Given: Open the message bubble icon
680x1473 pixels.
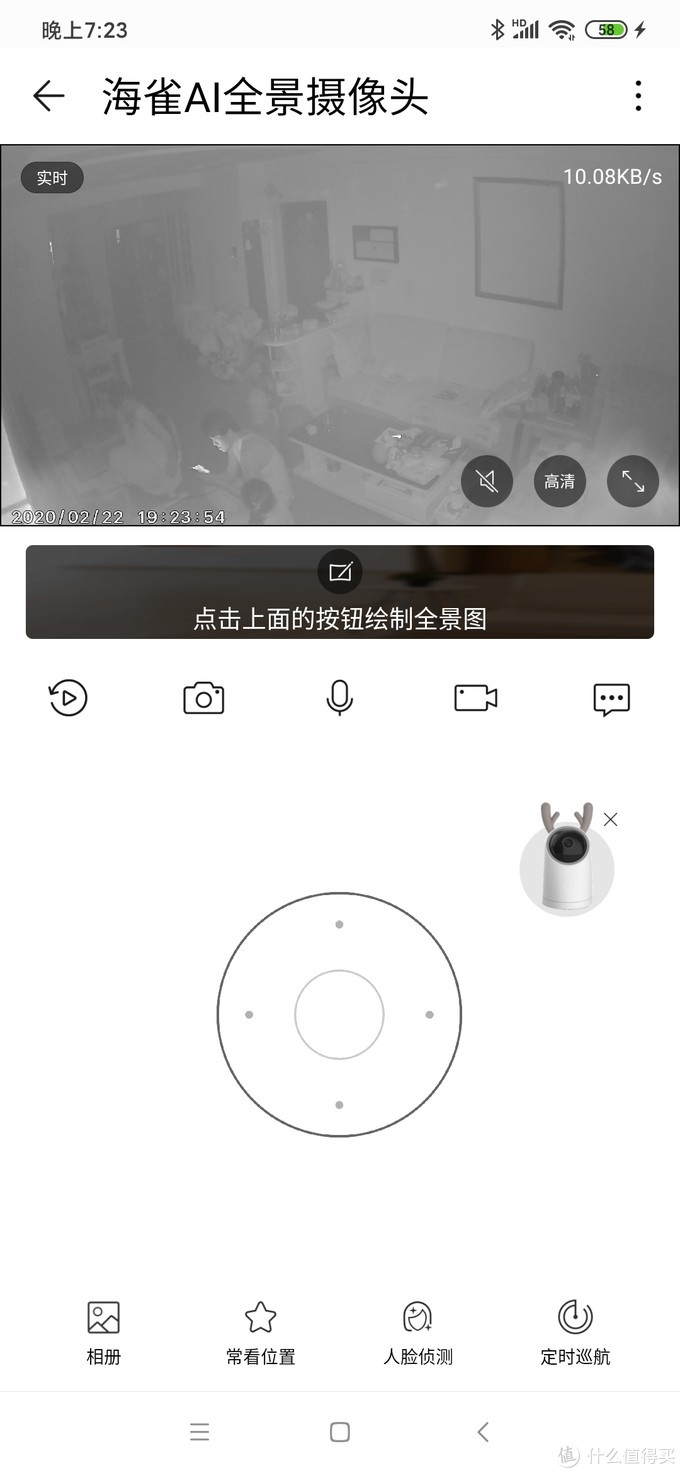Looking at the screenshot, I should click(611, 698).
